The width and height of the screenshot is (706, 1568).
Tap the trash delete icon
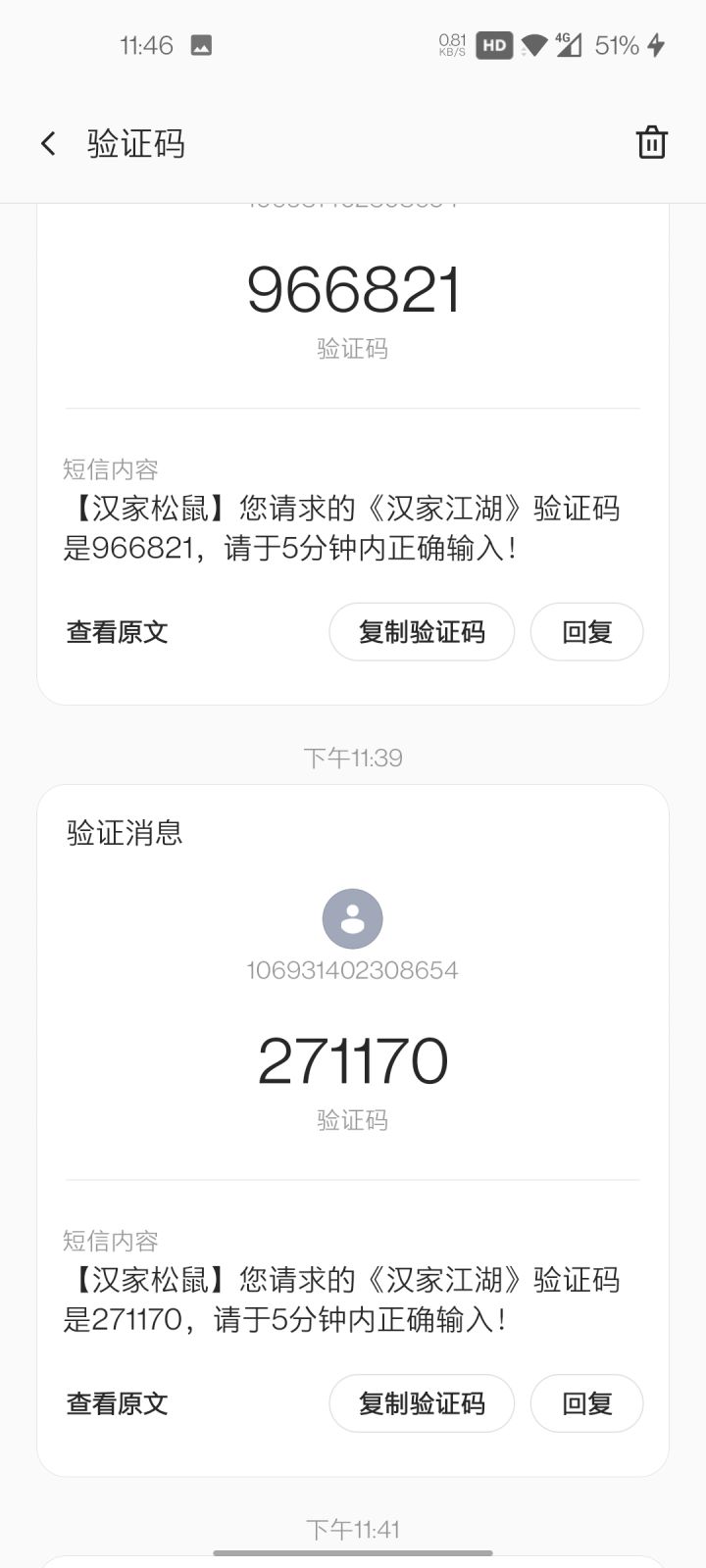point(652,143)
